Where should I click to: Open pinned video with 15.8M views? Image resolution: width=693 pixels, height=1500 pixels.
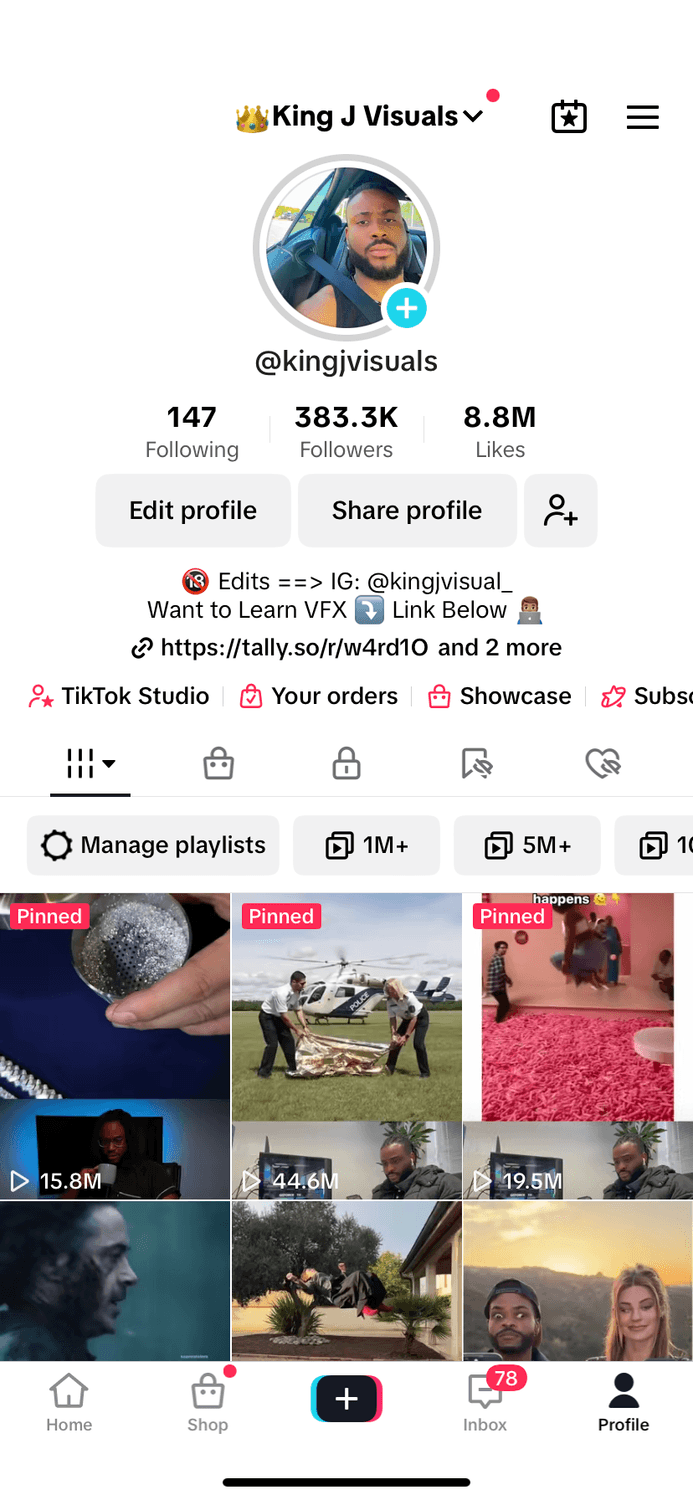(x=115, y=1045)
